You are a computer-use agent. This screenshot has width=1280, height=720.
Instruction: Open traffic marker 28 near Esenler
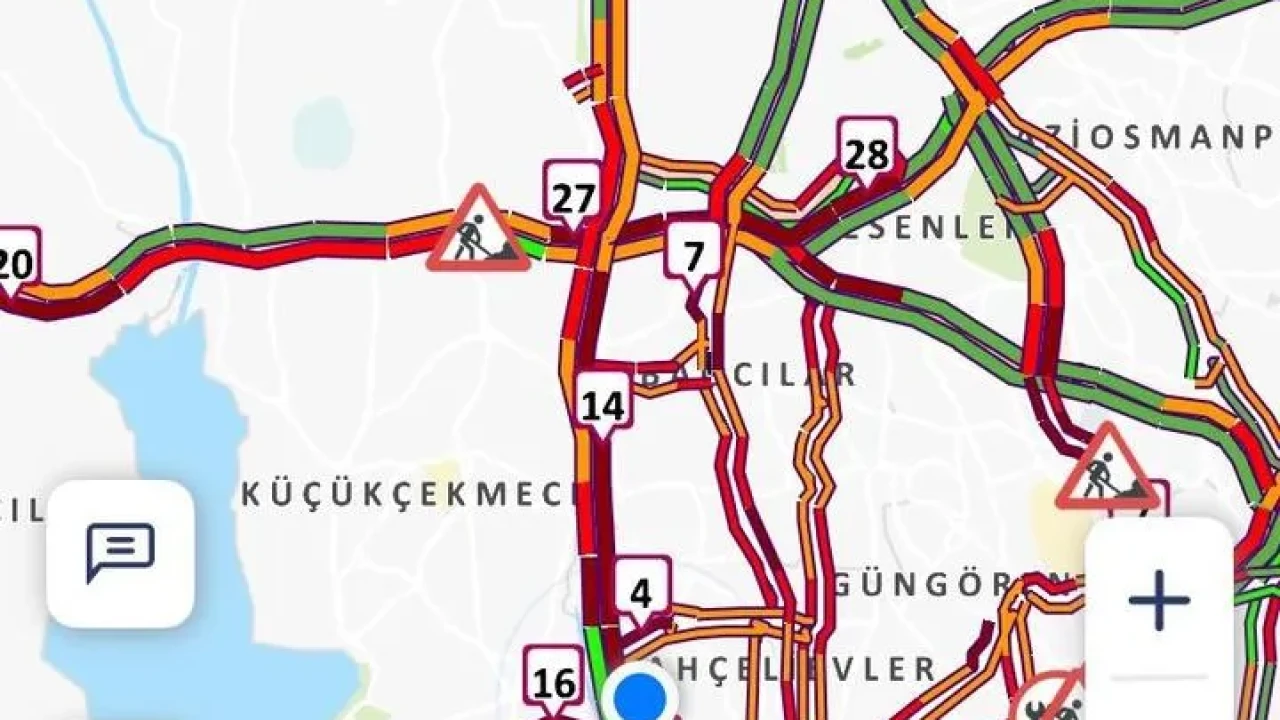click(866, 154)
